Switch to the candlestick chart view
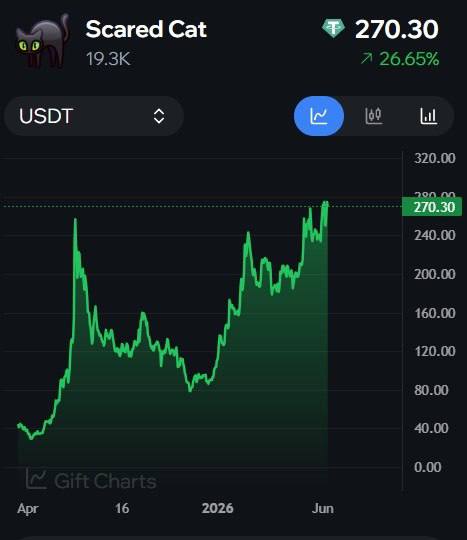Screen dimensions: 467x540 click(374, 116)
